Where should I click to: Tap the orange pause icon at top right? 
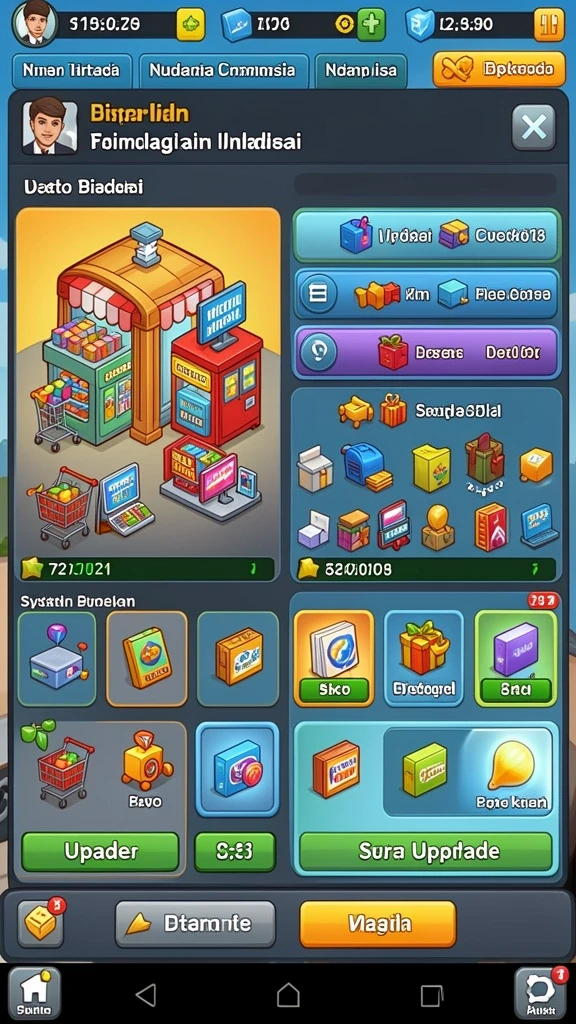549,25
